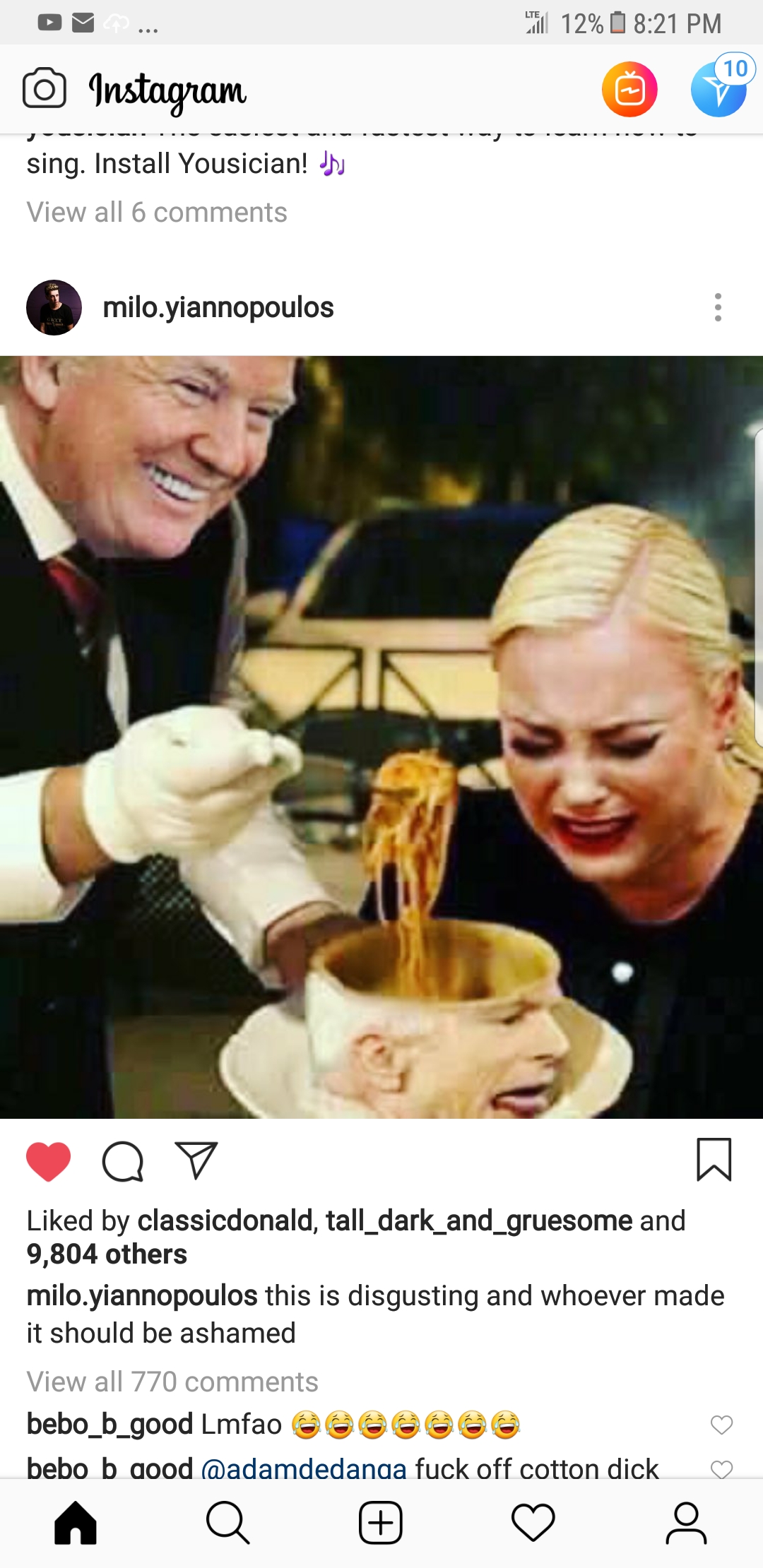The width and height of the screenshot is (763, 1568).
Task: Switch to Search tab
Action: 228,1523
